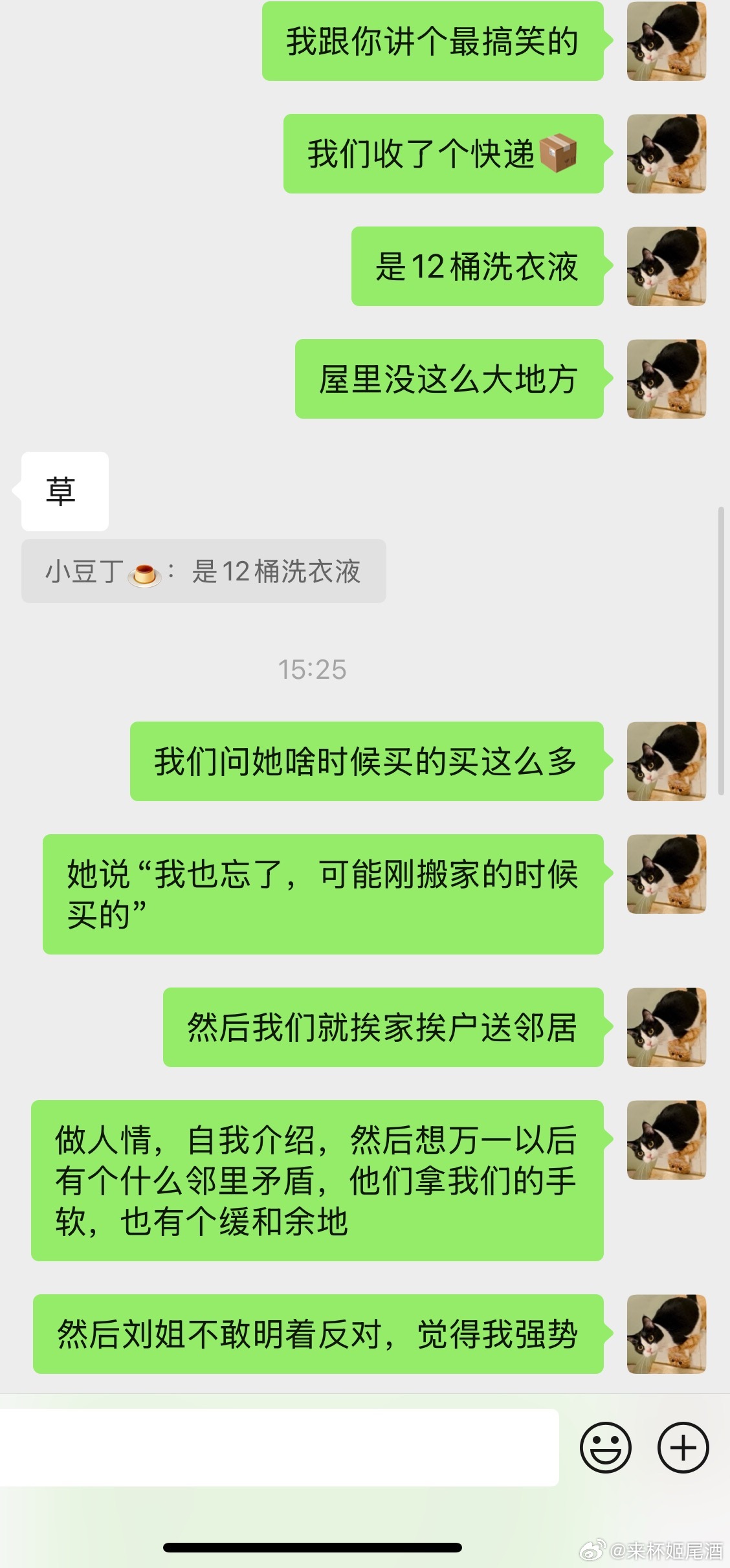Jump to the quoted 是12桶洗衣液 message
The image size is (730, 1568).
203,571
